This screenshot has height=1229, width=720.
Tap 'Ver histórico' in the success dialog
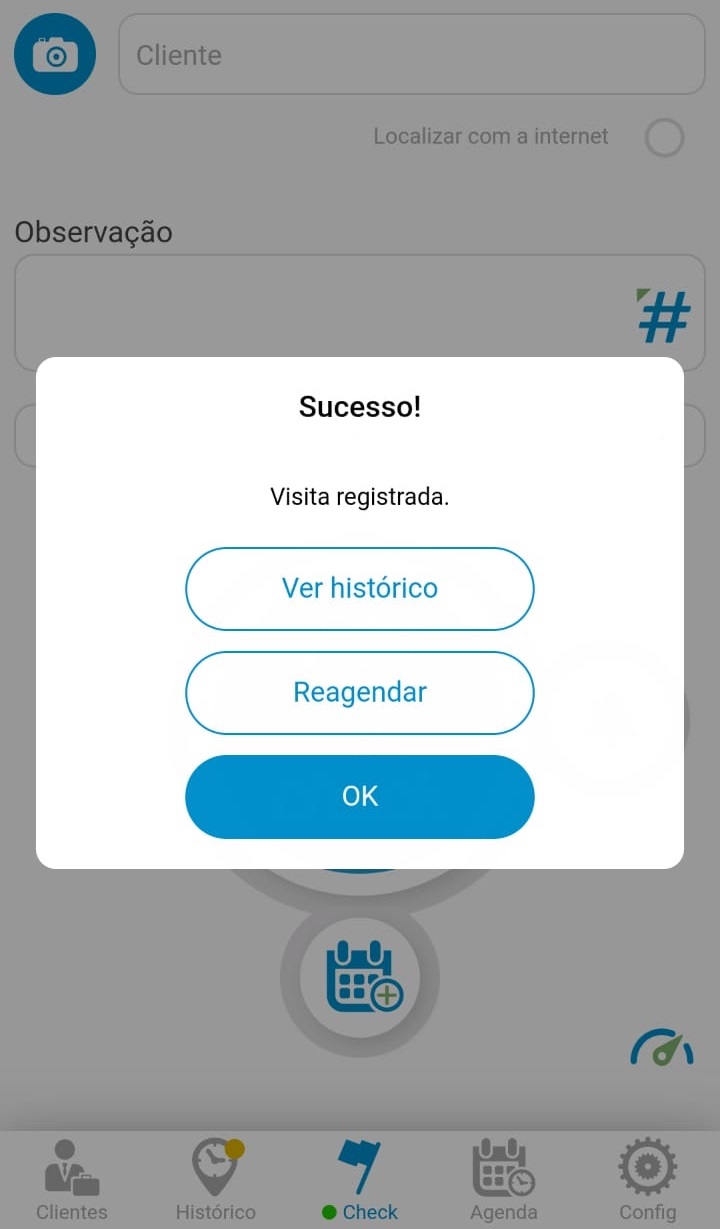(359, 589)
